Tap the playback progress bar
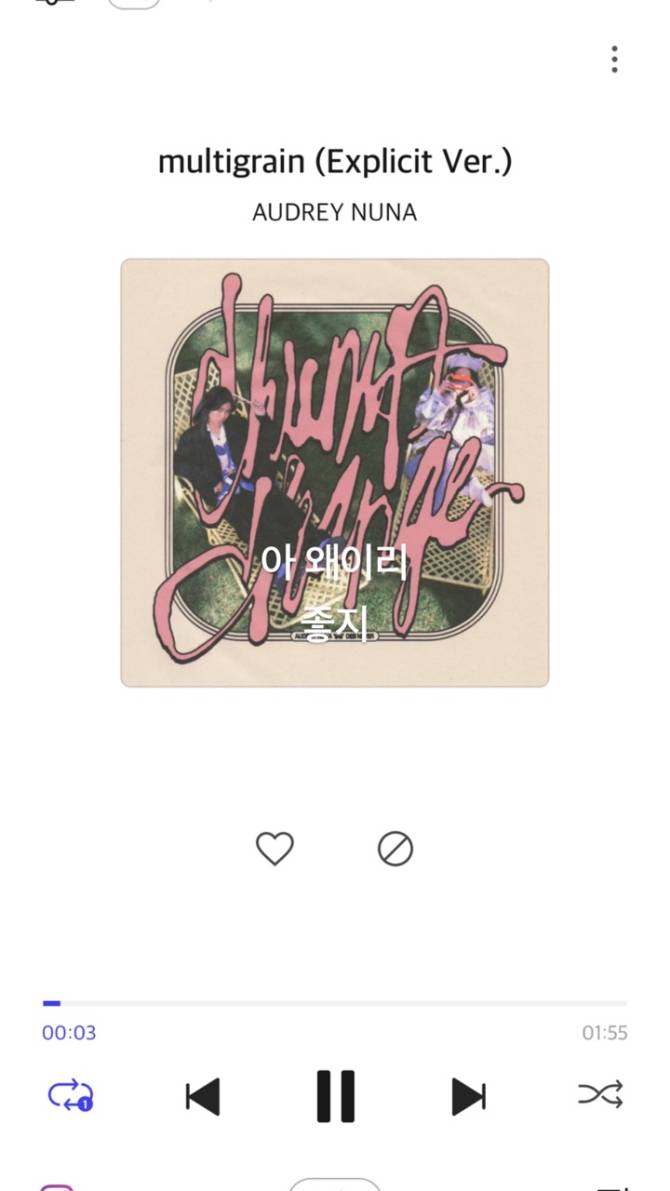670x1191 pixels. pos(335,1003)
